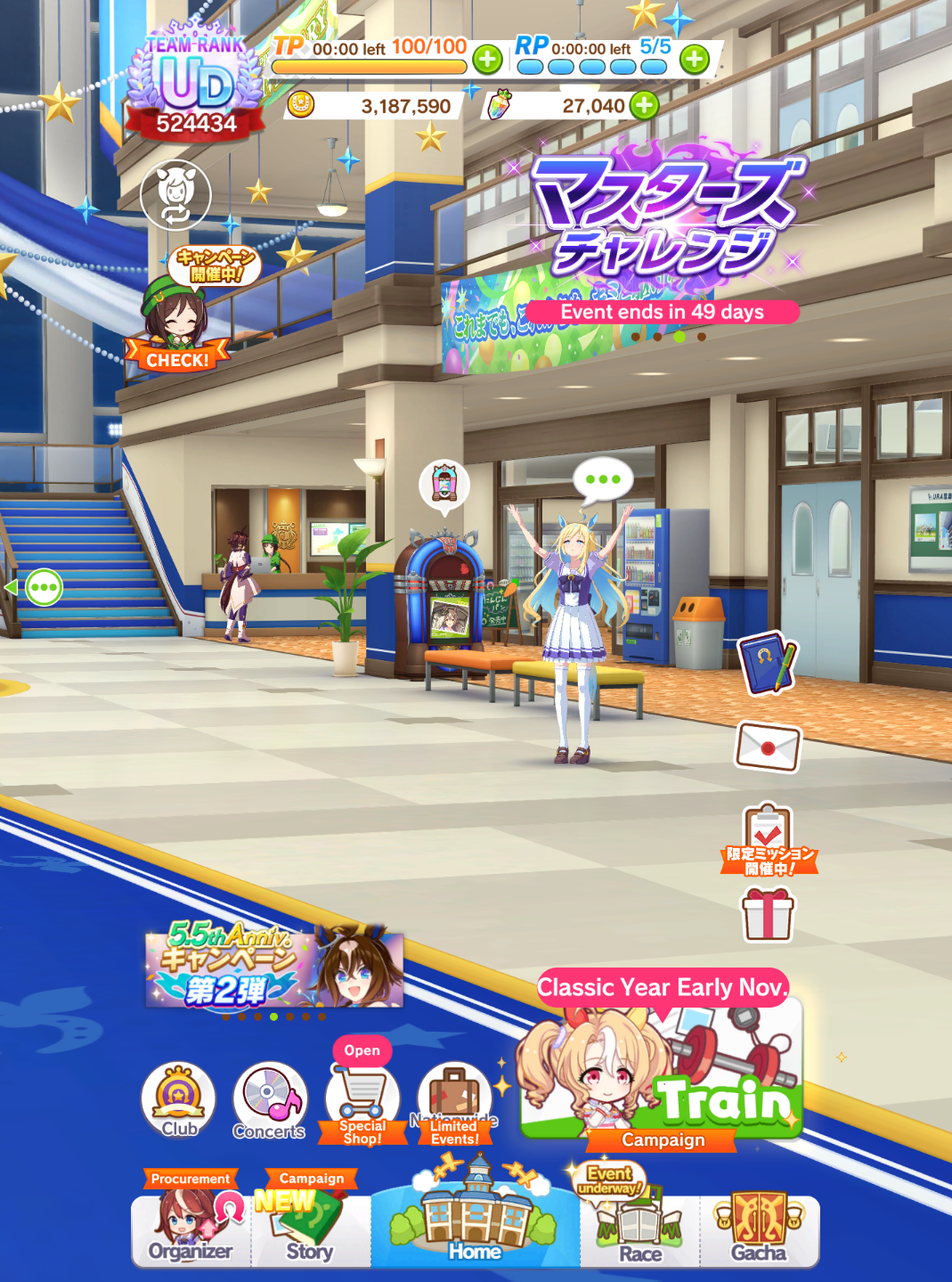Refill RP using its plus button

[x=695, y=60]
